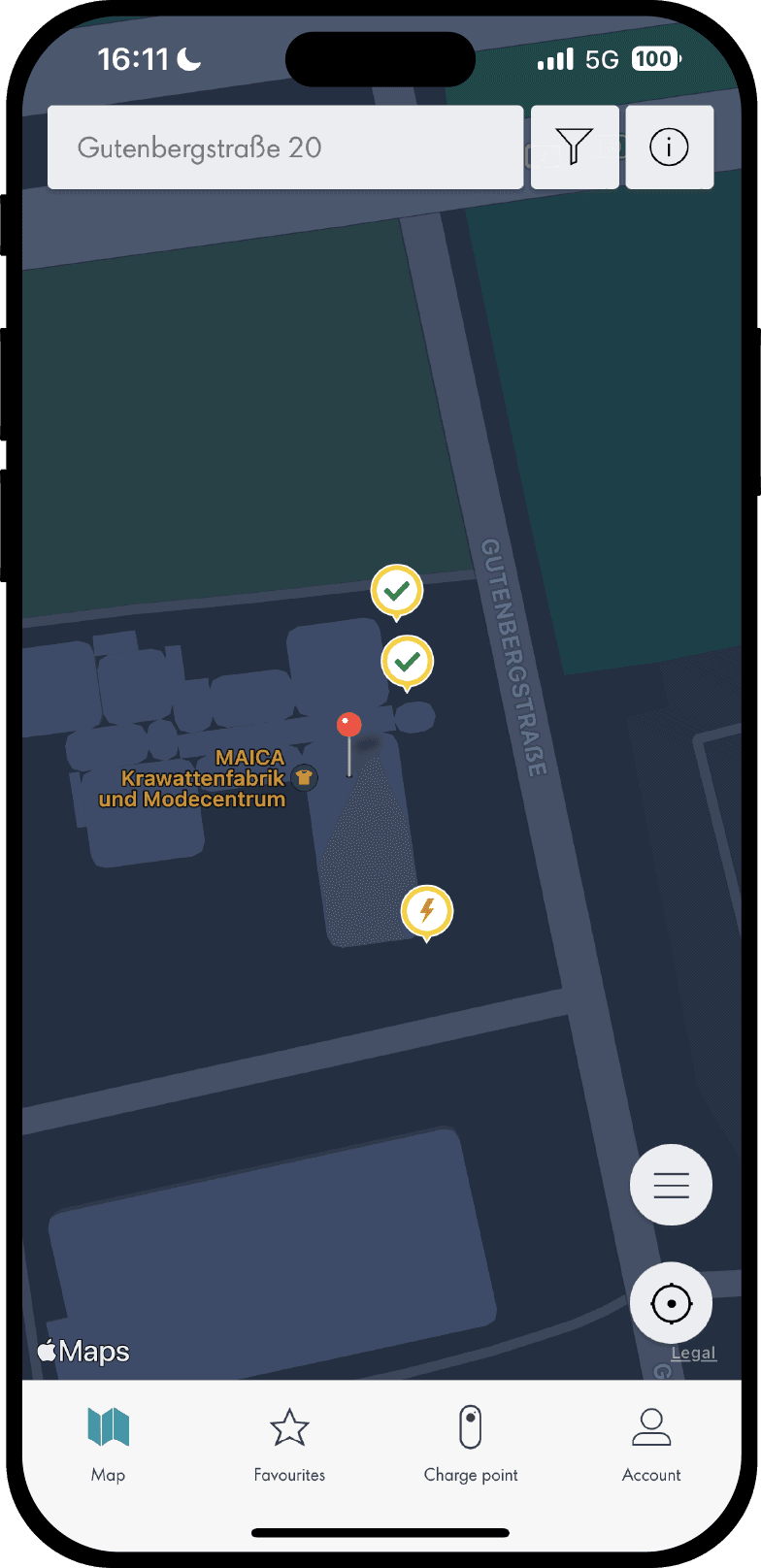Center map on my current location

pyautogui.click(x=671, y=1303)
